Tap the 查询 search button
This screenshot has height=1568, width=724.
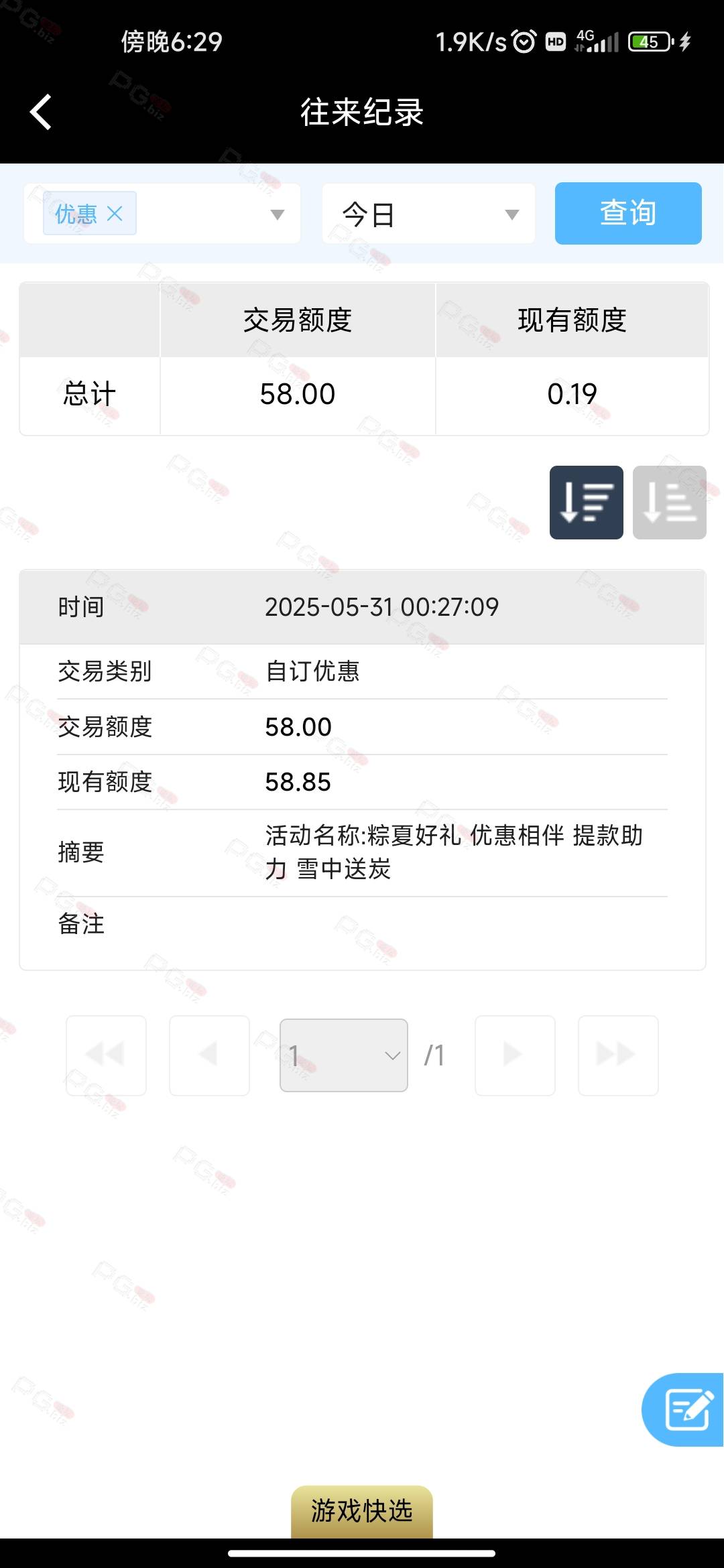point(628,213)
